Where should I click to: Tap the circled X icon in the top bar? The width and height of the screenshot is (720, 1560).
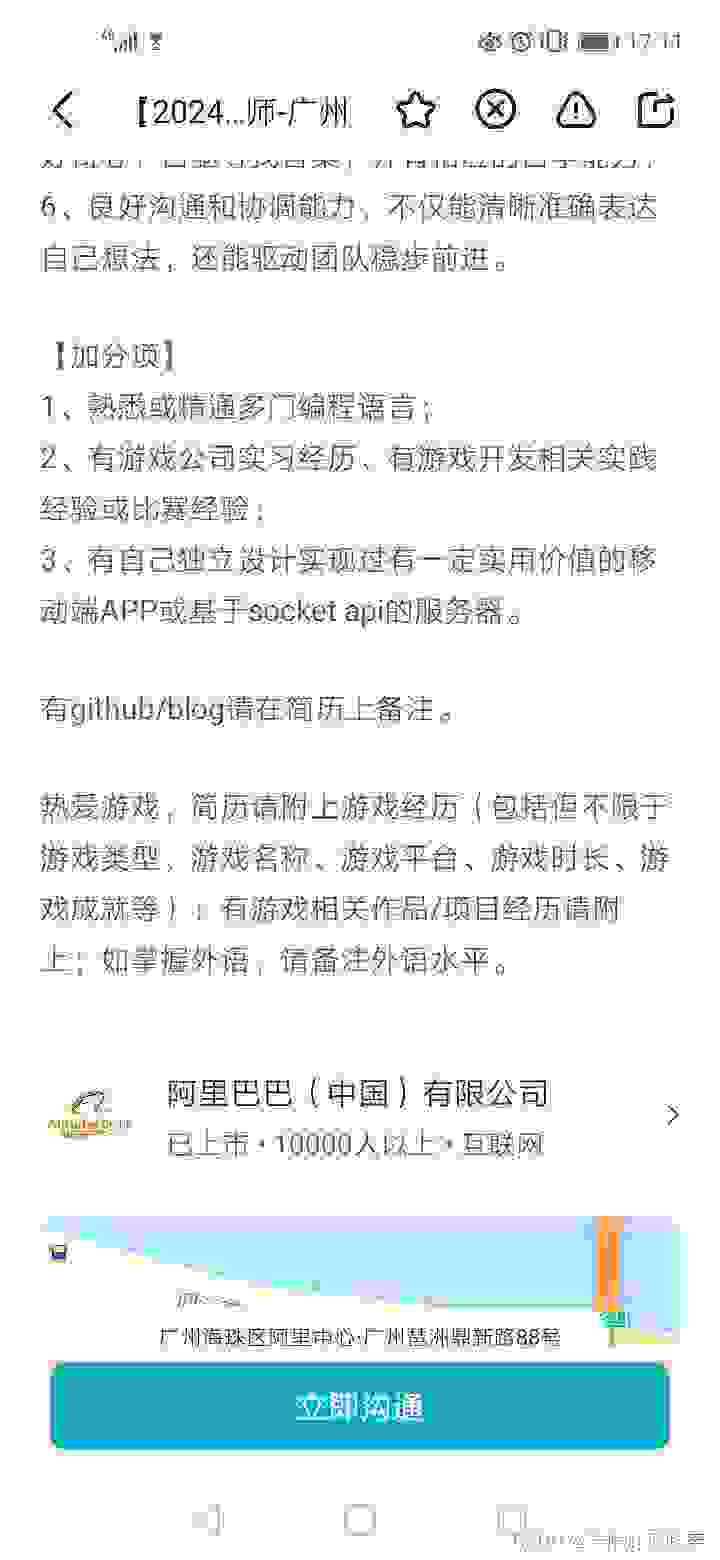tap(494, 109)
